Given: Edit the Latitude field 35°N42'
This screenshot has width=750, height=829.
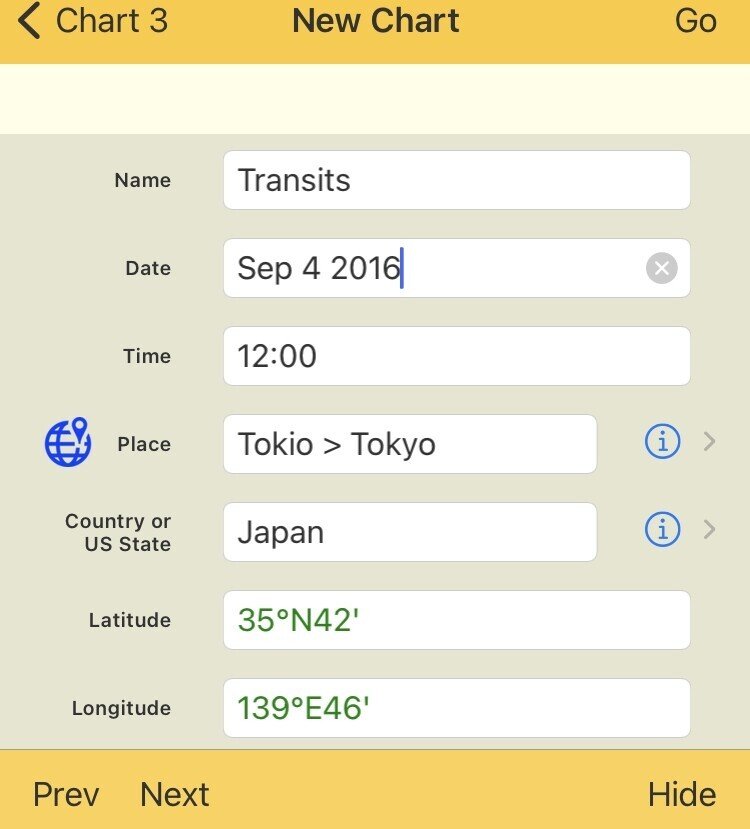Looking at the screenshot, I should 456,620.
